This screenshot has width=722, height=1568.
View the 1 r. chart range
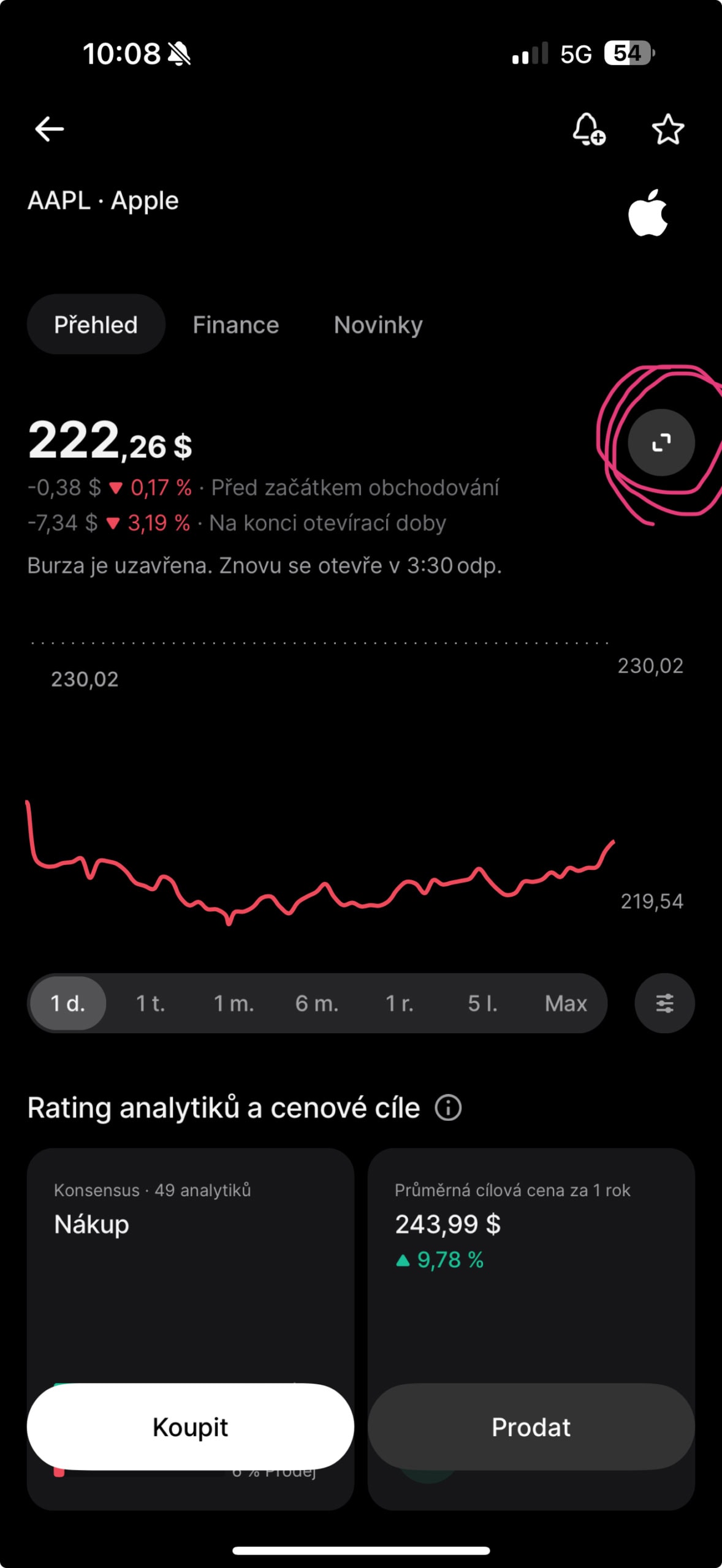point(400,1003)
